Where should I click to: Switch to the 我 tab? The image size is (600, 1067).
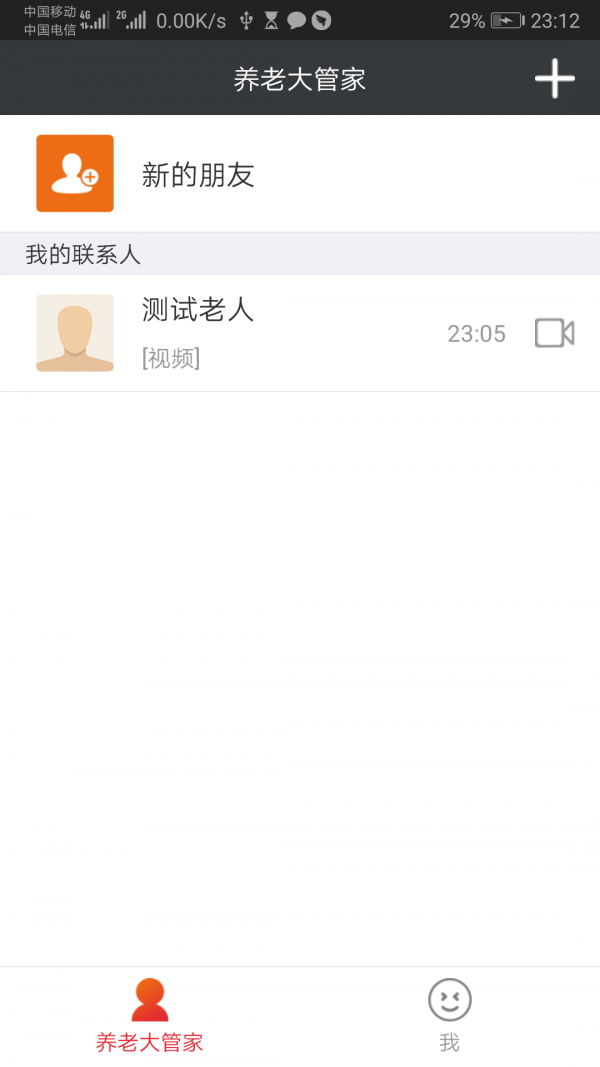[x=450, y=1016]
